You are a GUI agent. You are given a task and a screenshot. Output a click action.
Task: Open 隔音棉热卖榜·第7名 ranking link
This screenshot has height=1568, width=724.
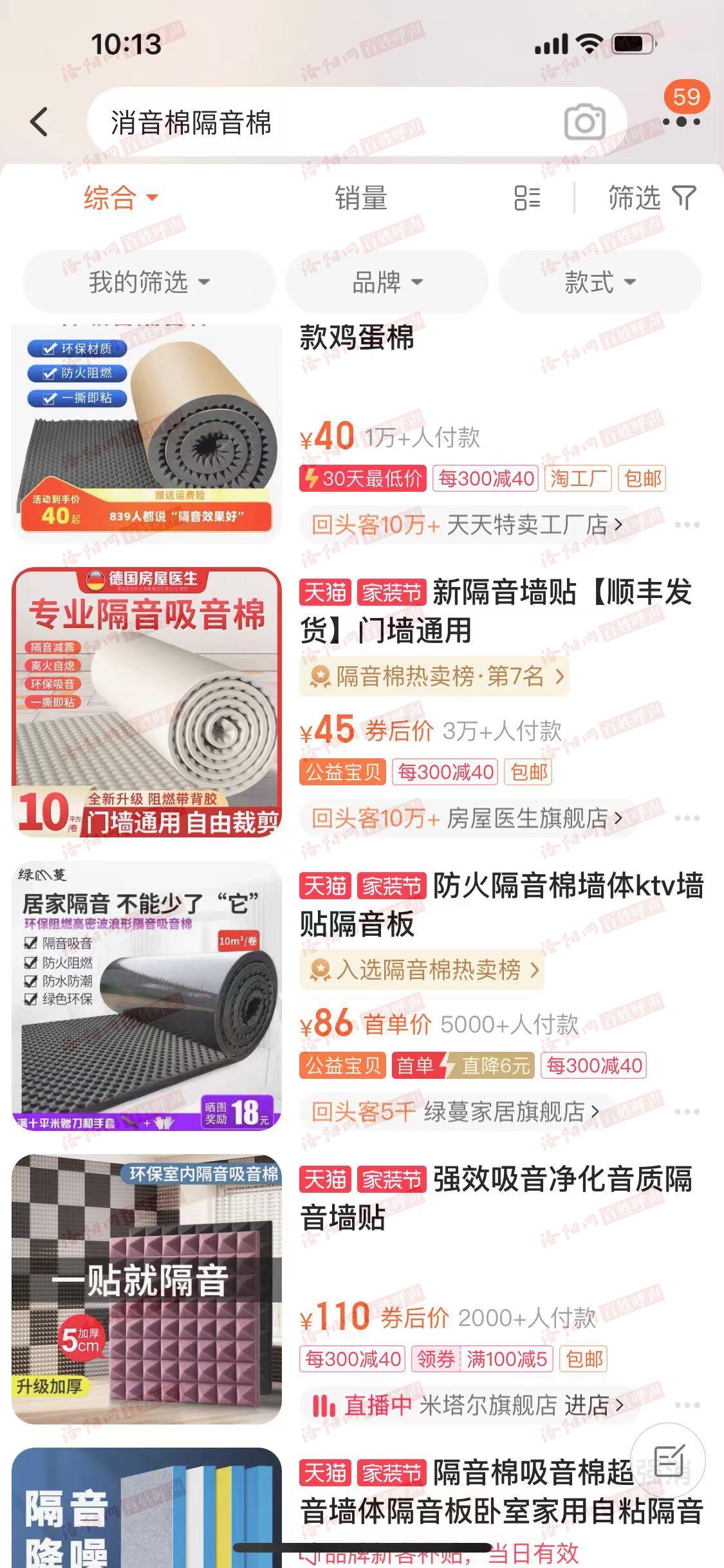(x=434, y=677)
